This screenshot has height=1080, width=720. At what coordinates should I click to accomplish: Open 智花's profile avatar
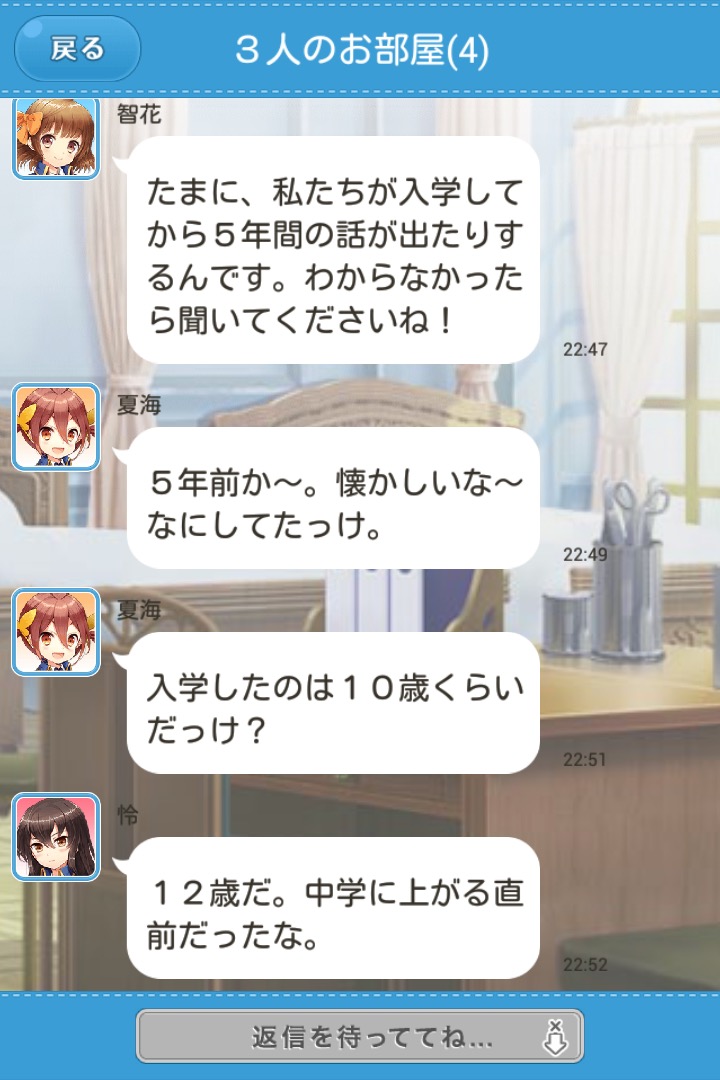tap(56, 139)
